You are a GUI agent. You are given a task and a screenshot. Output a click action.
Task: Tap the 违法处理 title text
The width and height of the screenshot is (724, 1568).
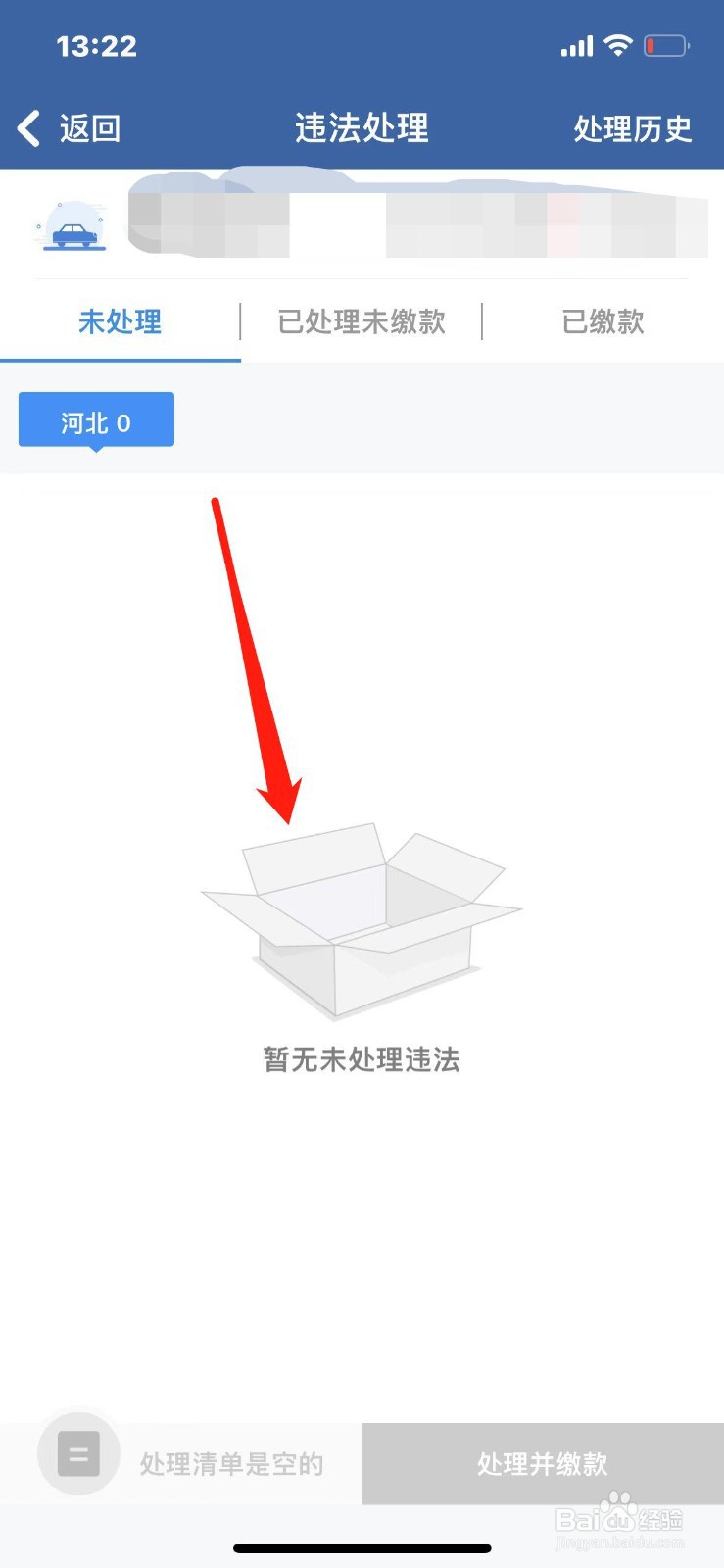point(362,127)
